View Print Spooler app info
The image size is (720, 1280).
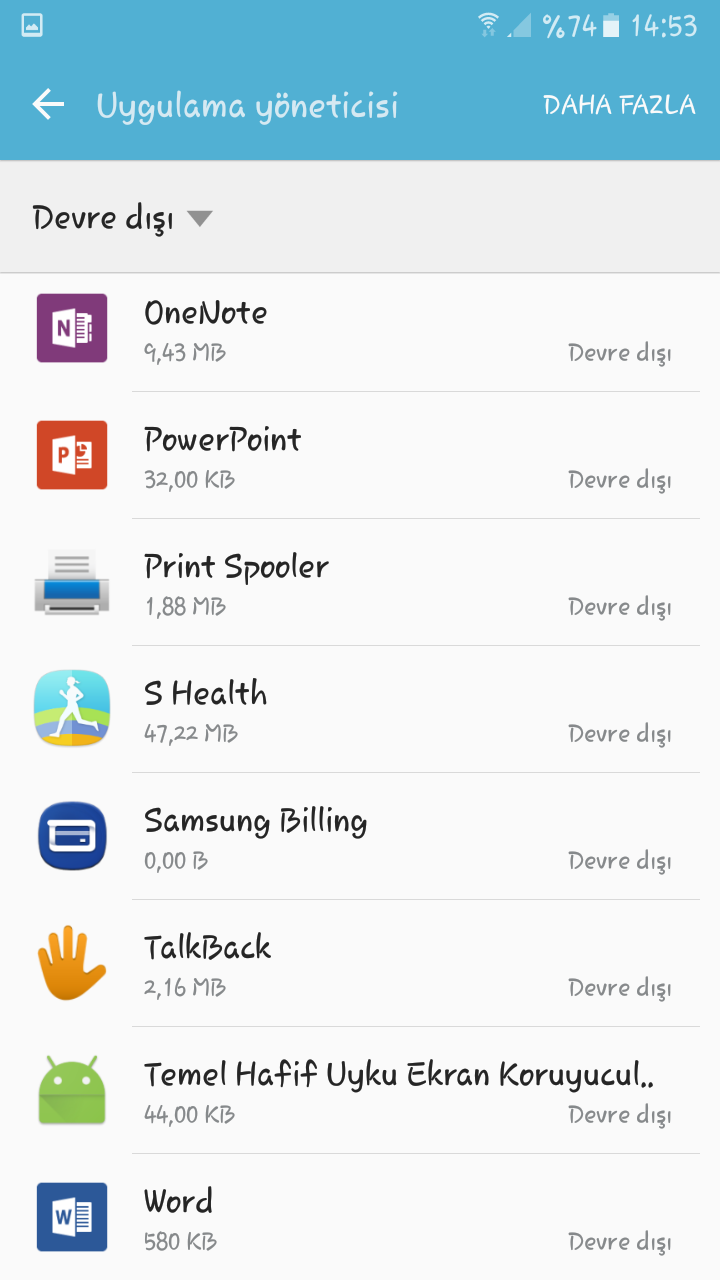(x=360, y=583)
